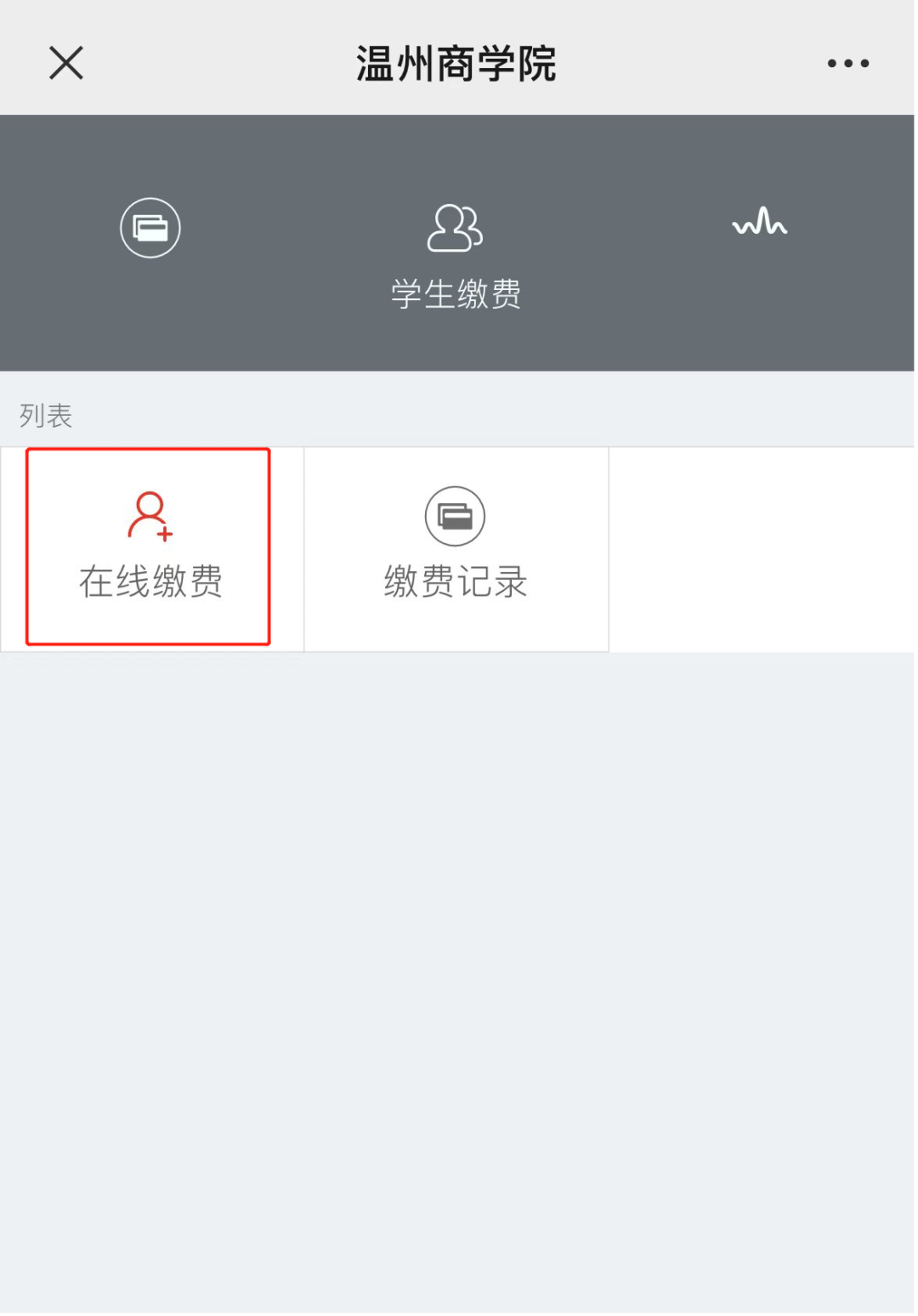The image size is (918, 1316).
Task: Switch to the 学生缴费 tab
Action: (x=456, y=255)
